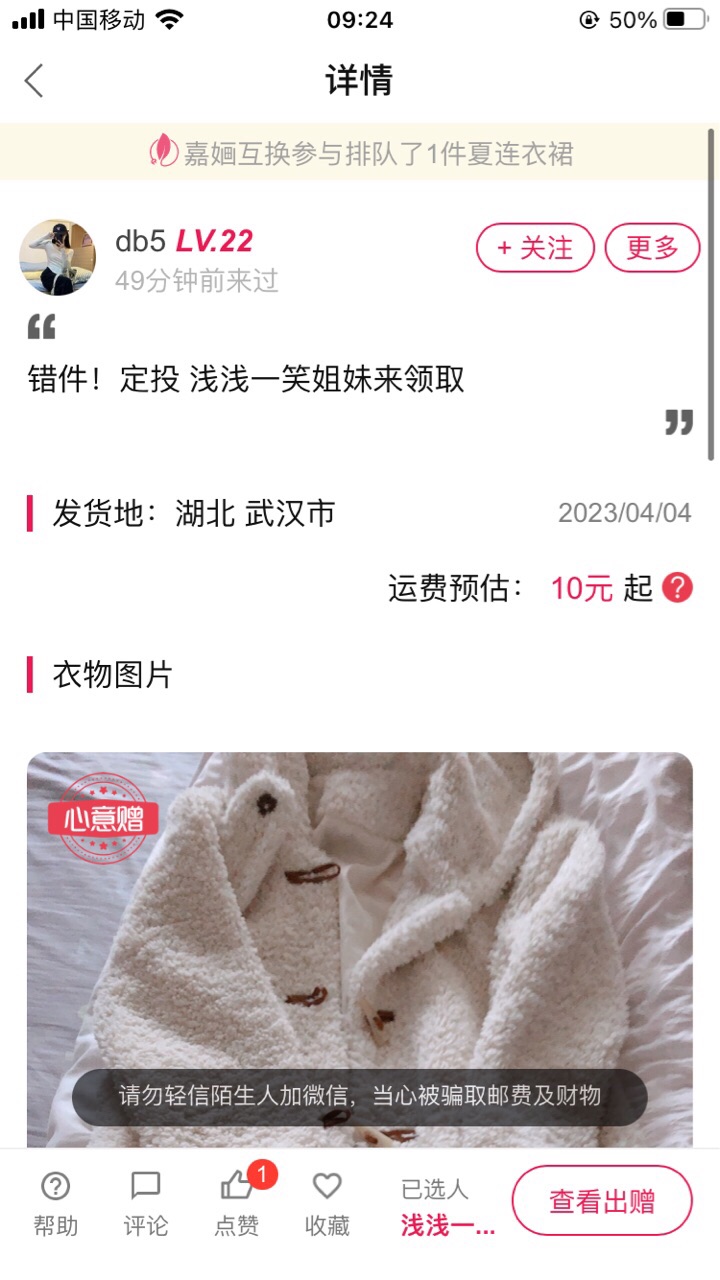Open the white fleece coat photo
The image size is (720, 1280).
360,950
